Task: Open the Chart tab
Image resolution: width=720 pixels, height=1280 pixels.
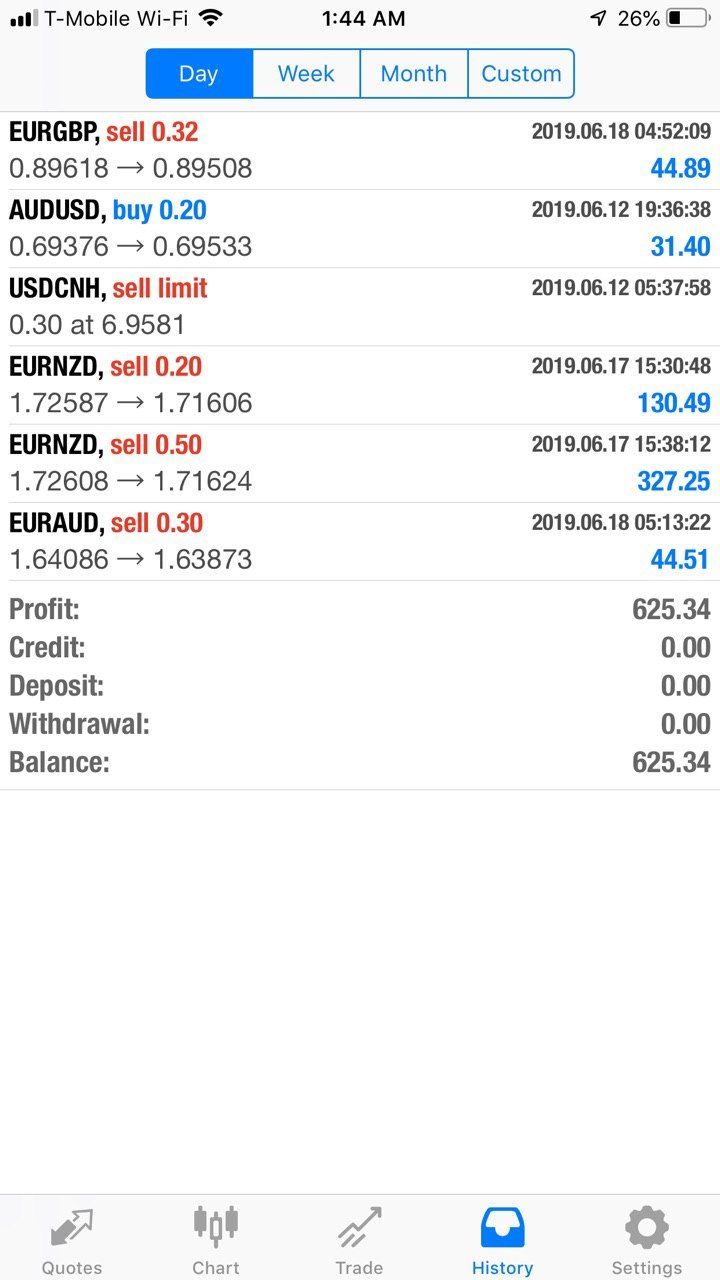Action: (216, 1240)
